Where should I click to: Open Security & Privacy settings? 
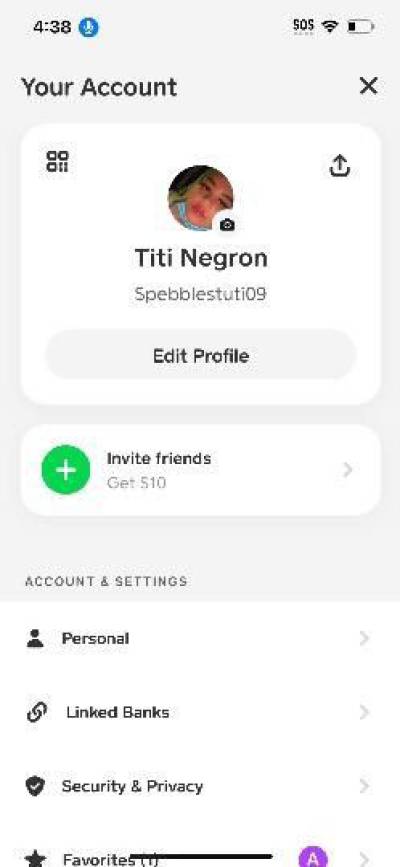pos(200,786)
